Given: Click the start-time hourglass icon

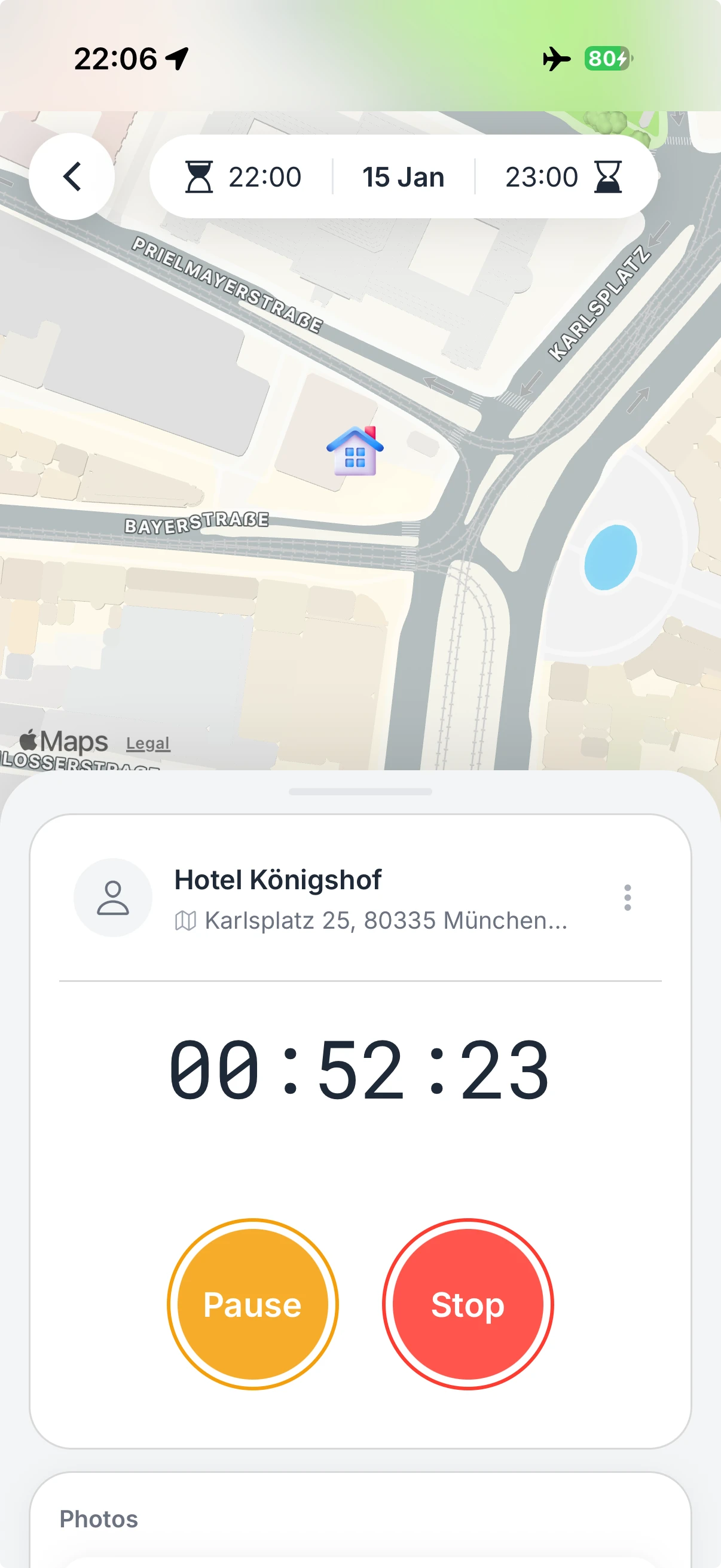Looking at the screenshot, I should 200,176.
